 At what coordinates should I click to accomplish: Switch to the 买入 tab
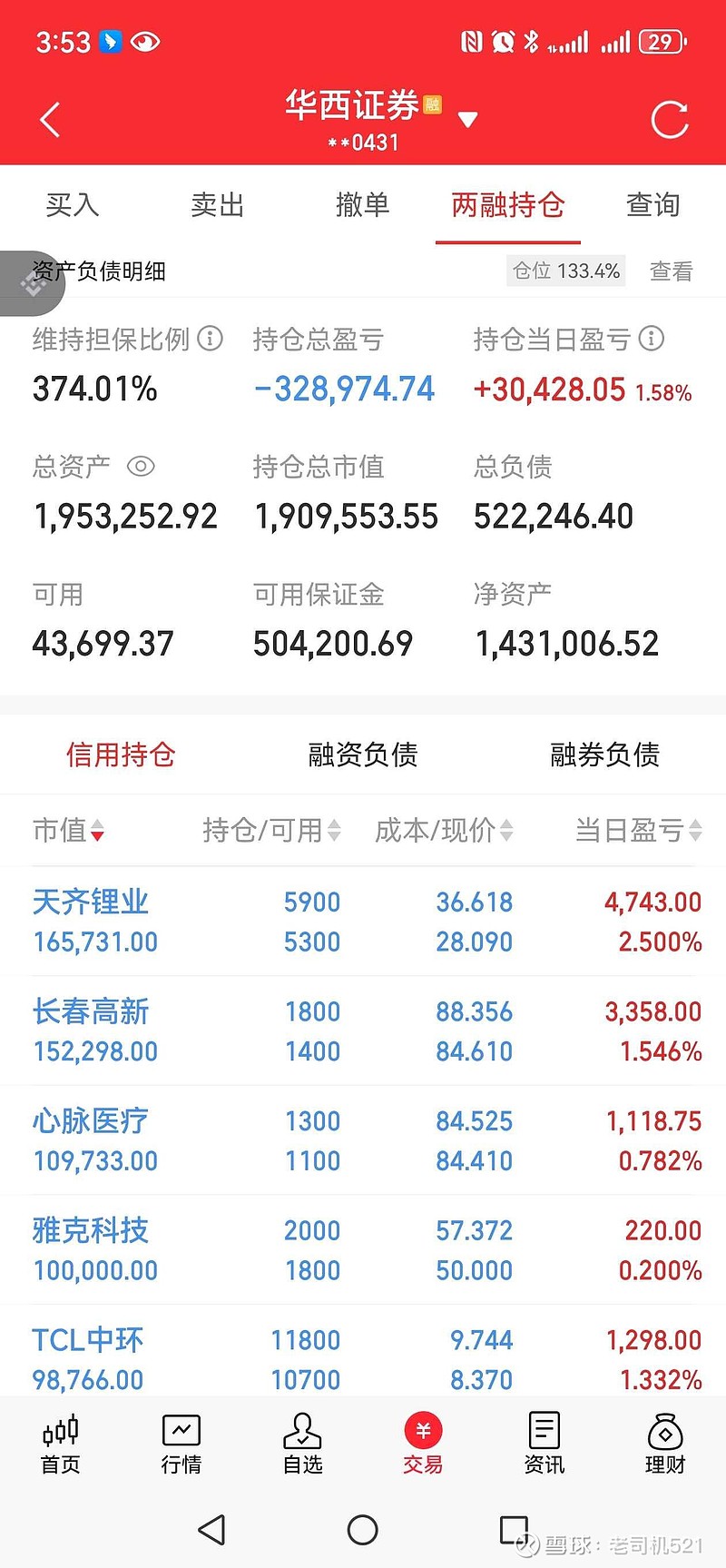(x=73, y=205)
